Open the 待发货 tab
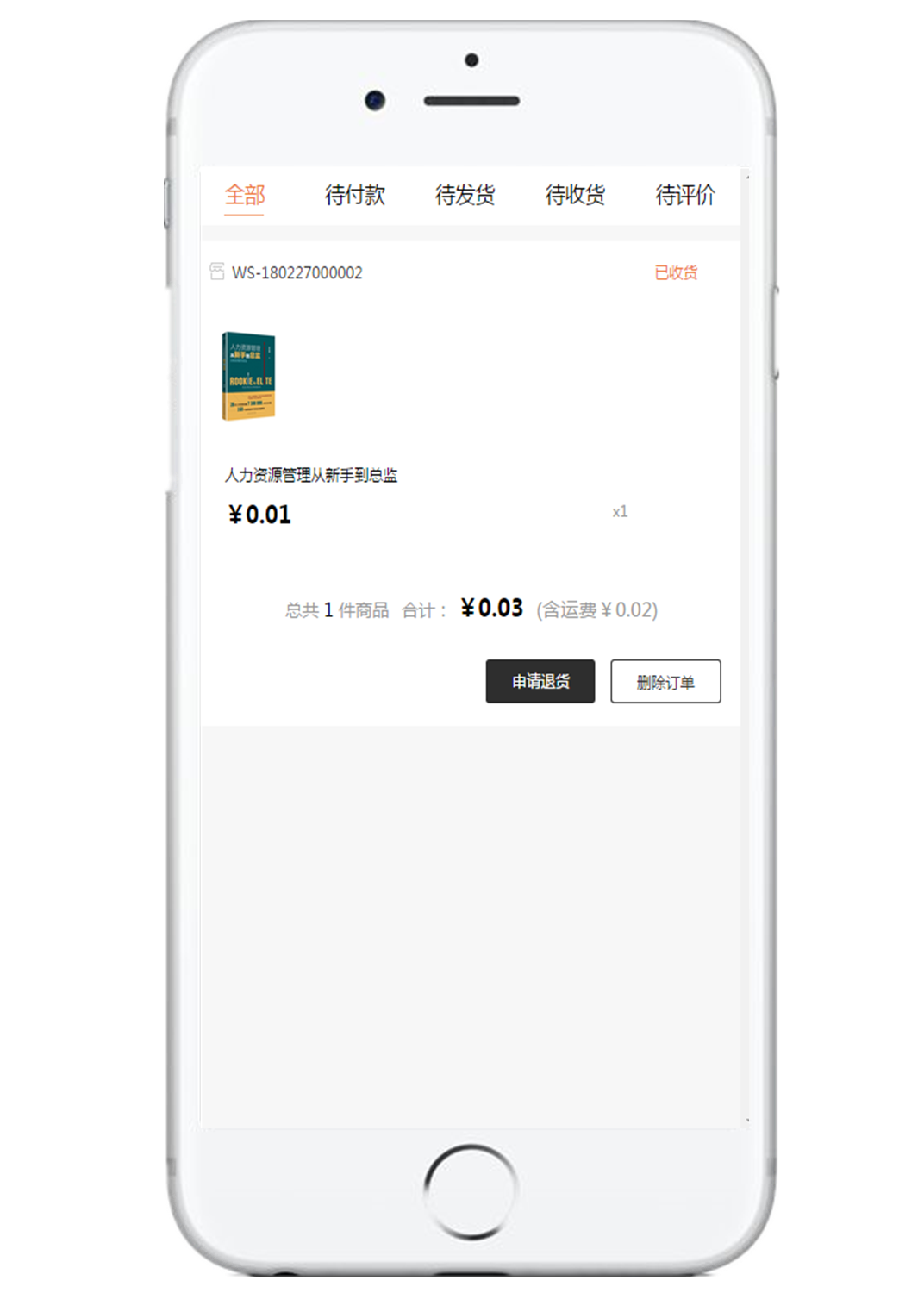This screenshot has width=924, height=1293. pyautogui.click(x=465, y=196)
